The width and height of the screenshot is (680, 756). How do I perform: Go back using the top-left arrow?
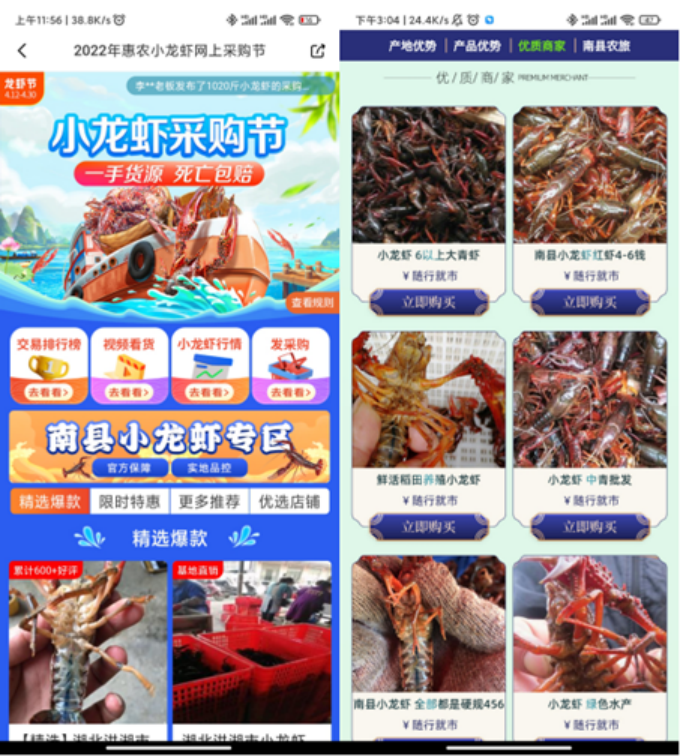[x=22, y=51]
